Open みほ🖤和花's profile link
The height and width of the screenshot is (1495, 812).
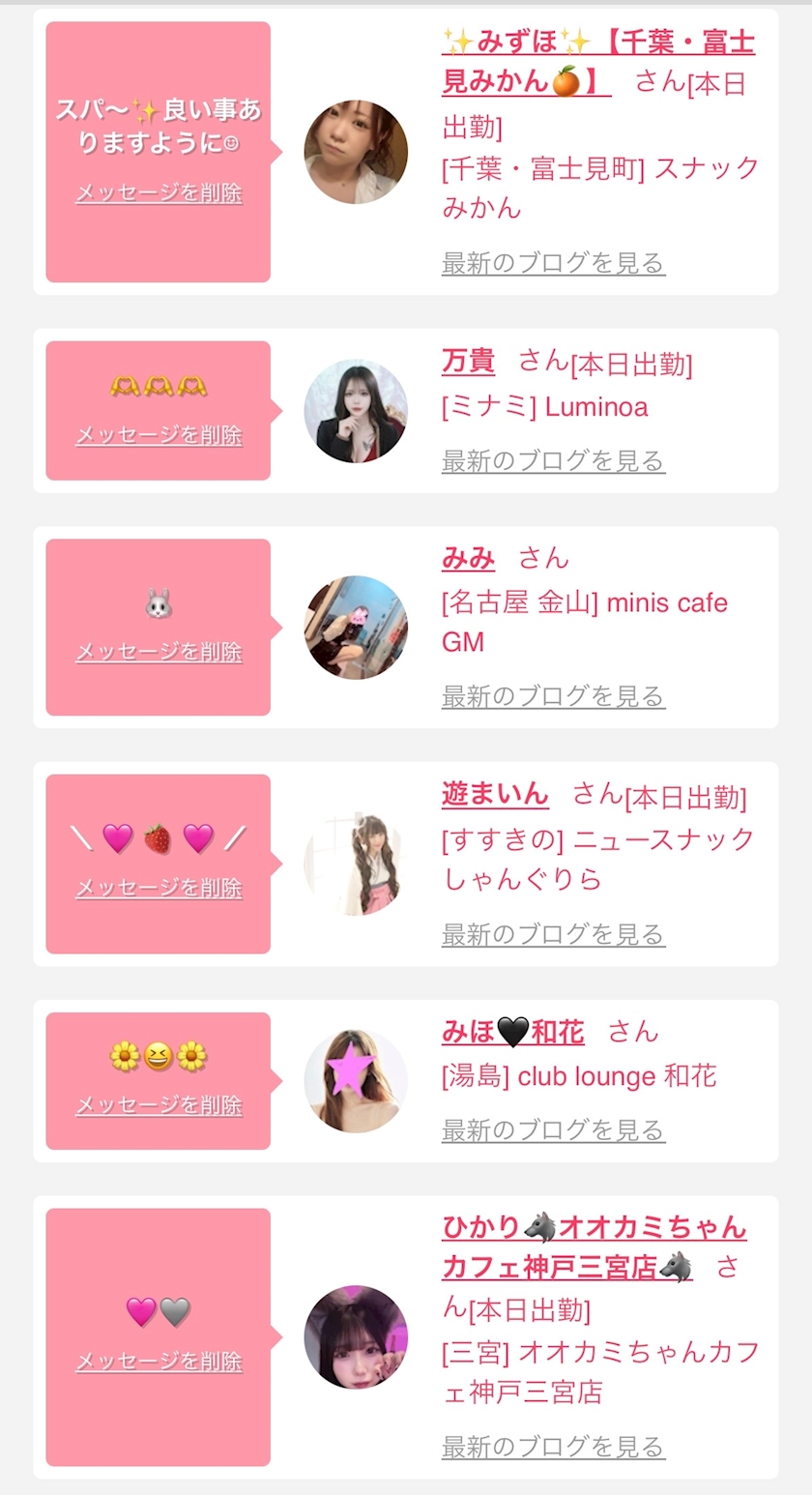click(x=512, y=1033)
